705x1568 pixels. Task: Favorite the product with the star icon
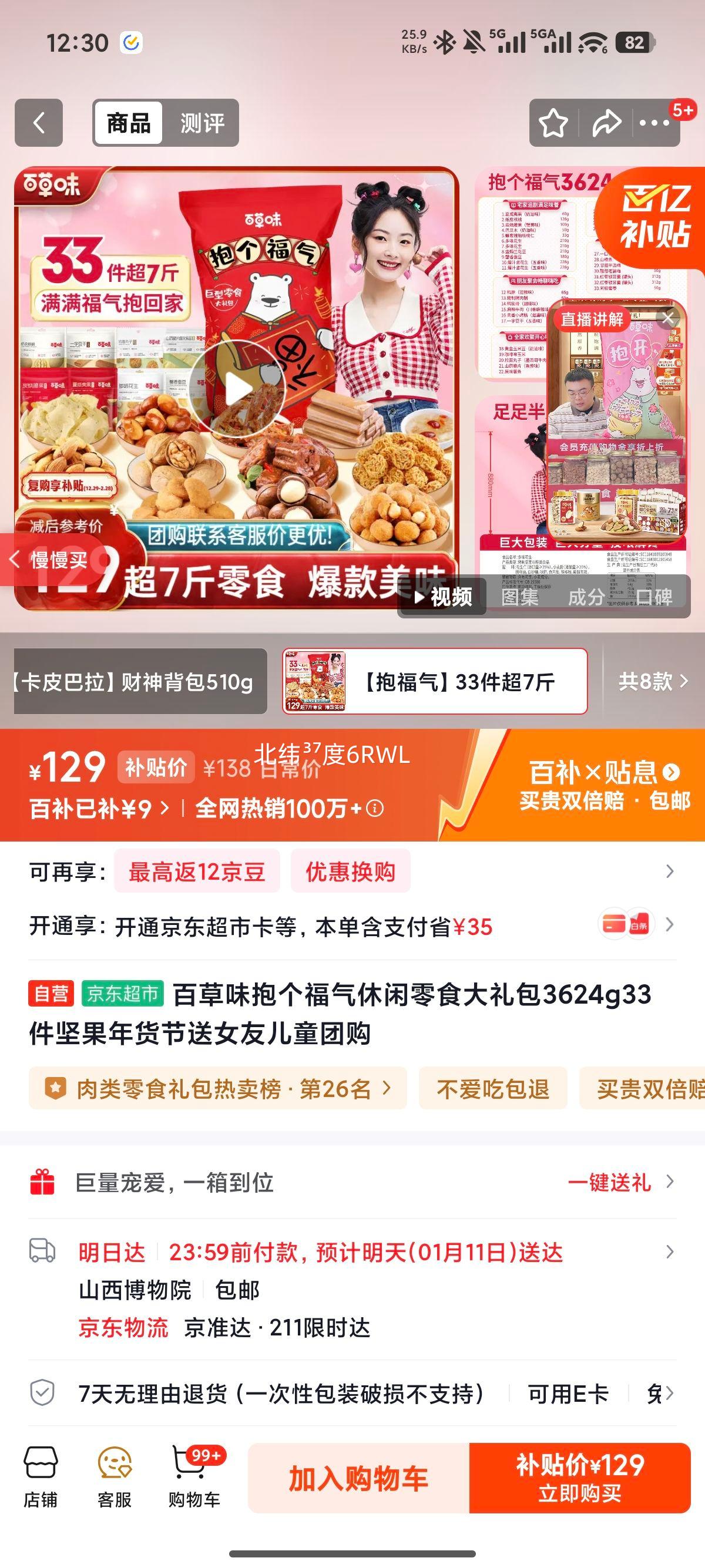[553, 122]
